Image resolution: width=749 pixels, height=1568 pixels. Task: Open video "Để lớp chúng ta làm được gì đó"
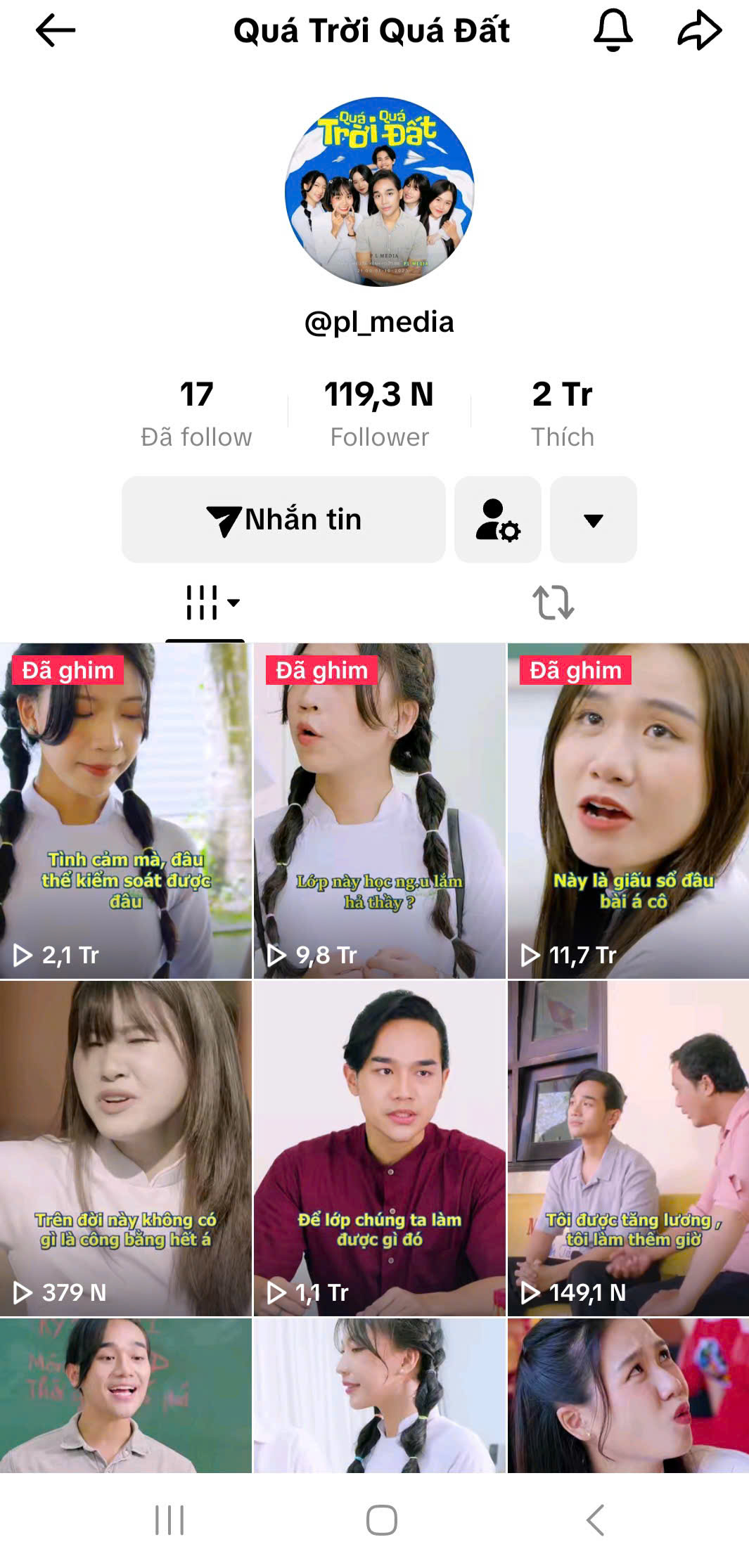tap(379, 1148)
